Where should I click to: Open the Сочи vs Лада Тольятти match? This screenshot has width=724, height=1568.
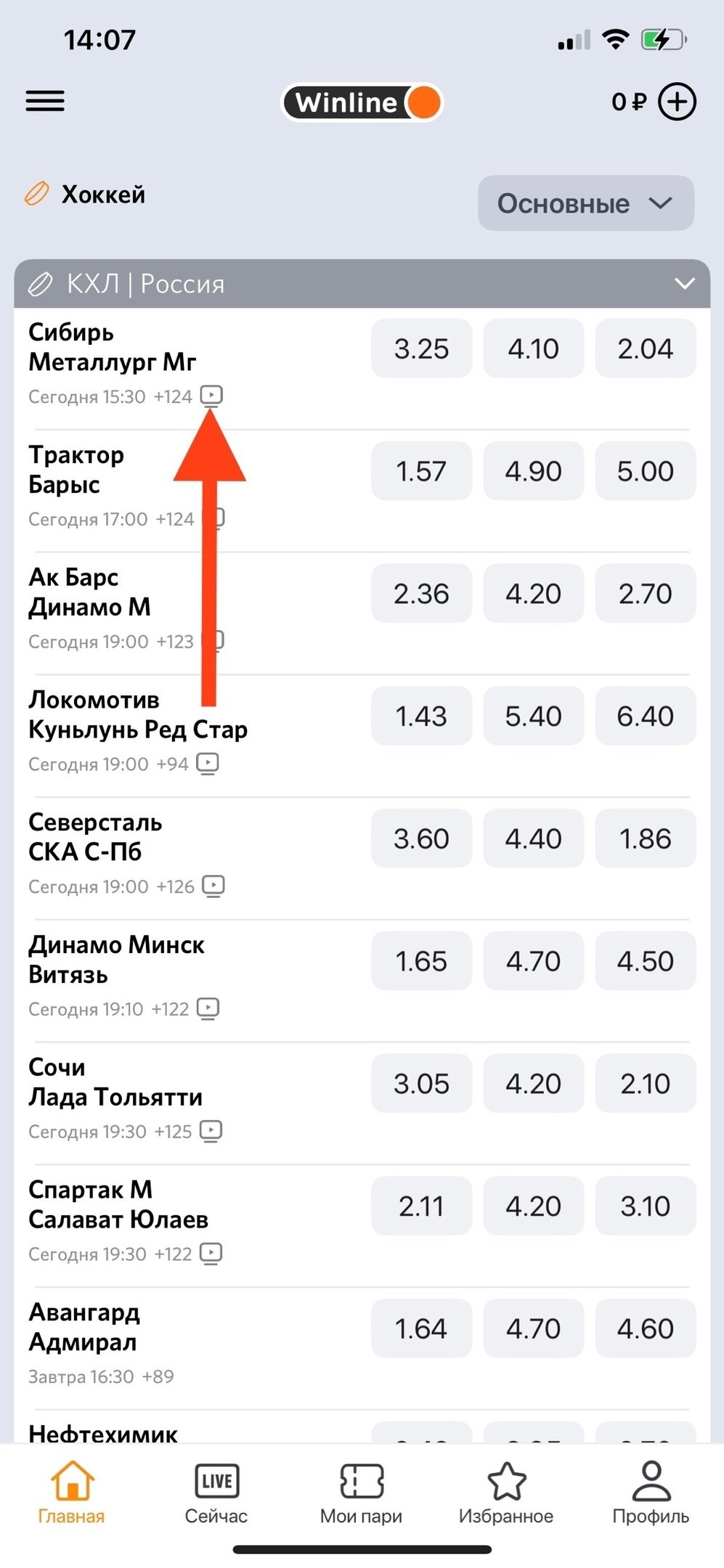click(x=115, y=1083)
